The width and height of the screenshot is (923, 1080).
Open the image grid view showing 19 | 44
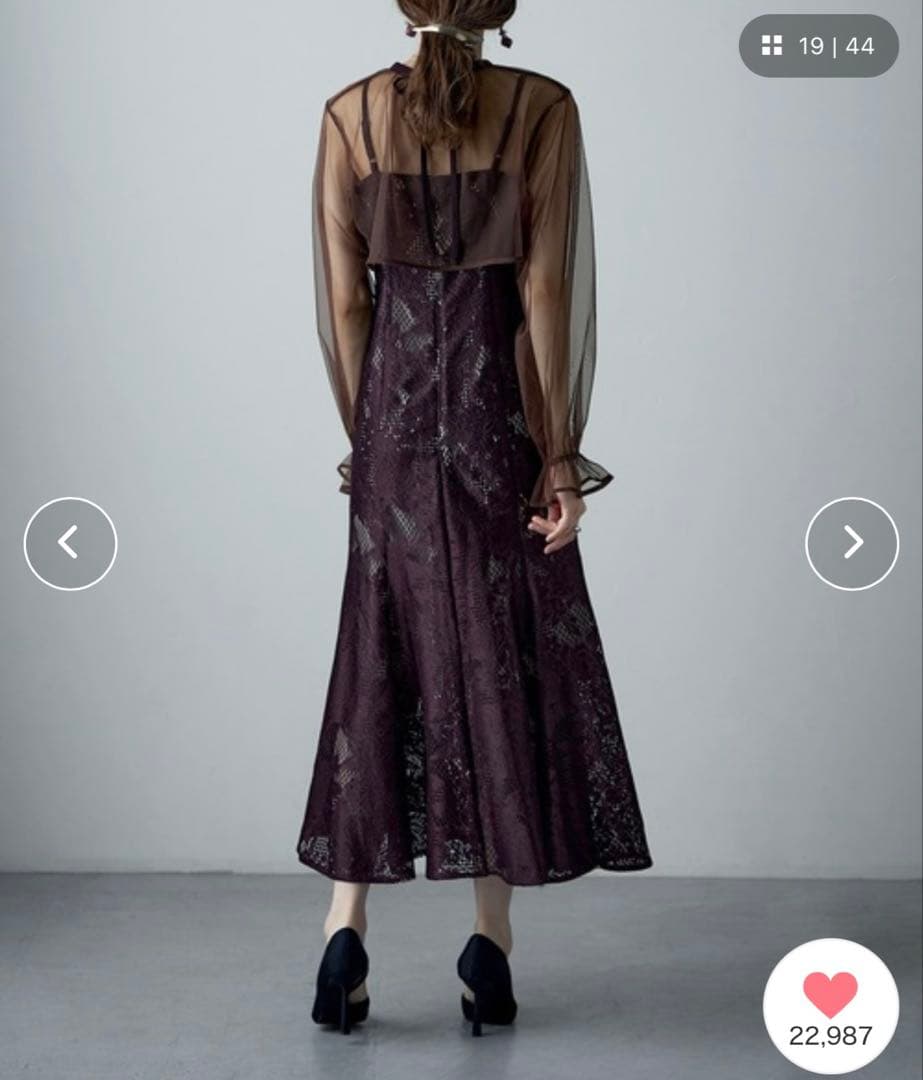[818, 46]
